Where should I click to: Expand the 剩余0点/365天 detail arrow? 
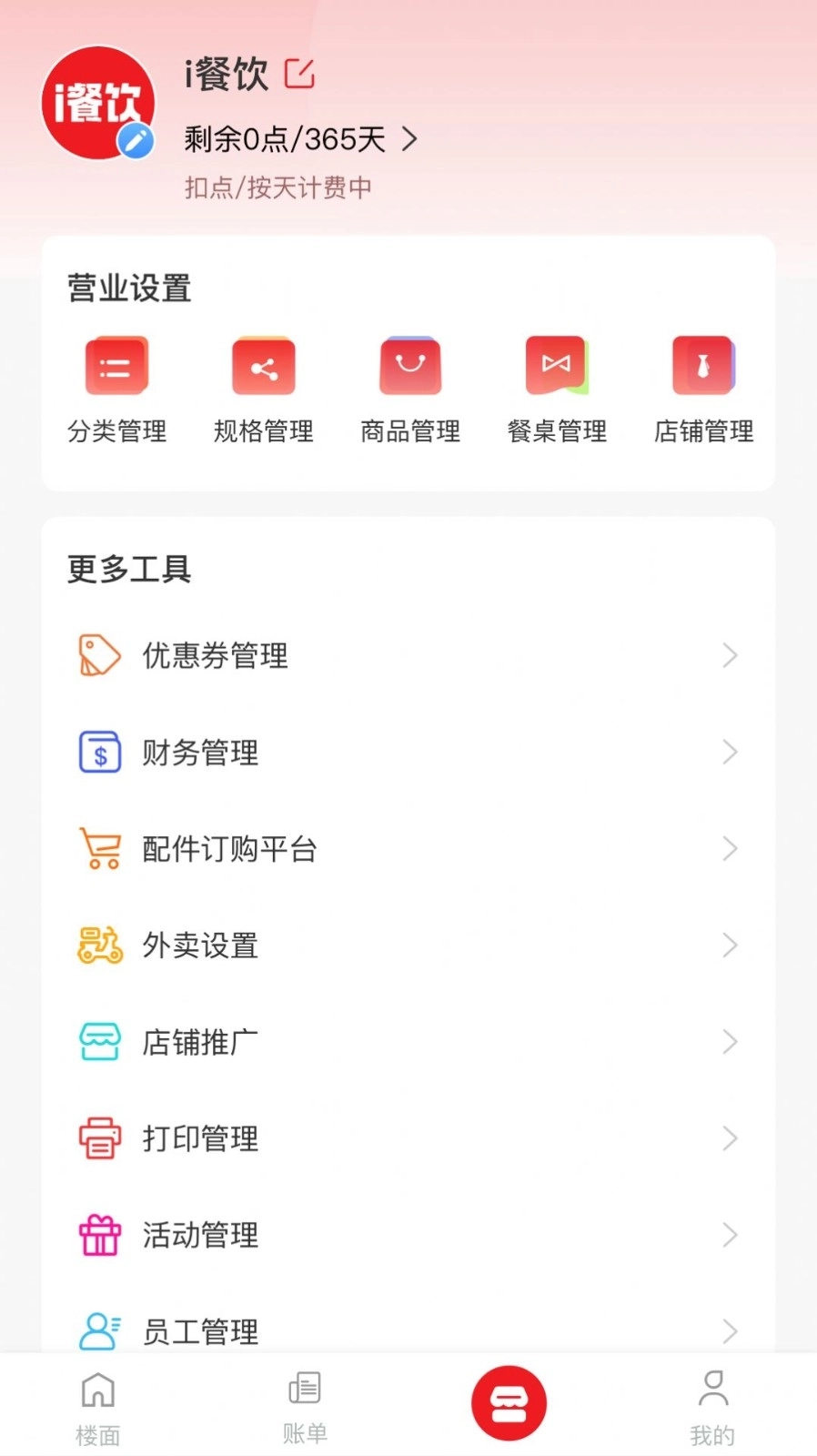tap(409, 139)
